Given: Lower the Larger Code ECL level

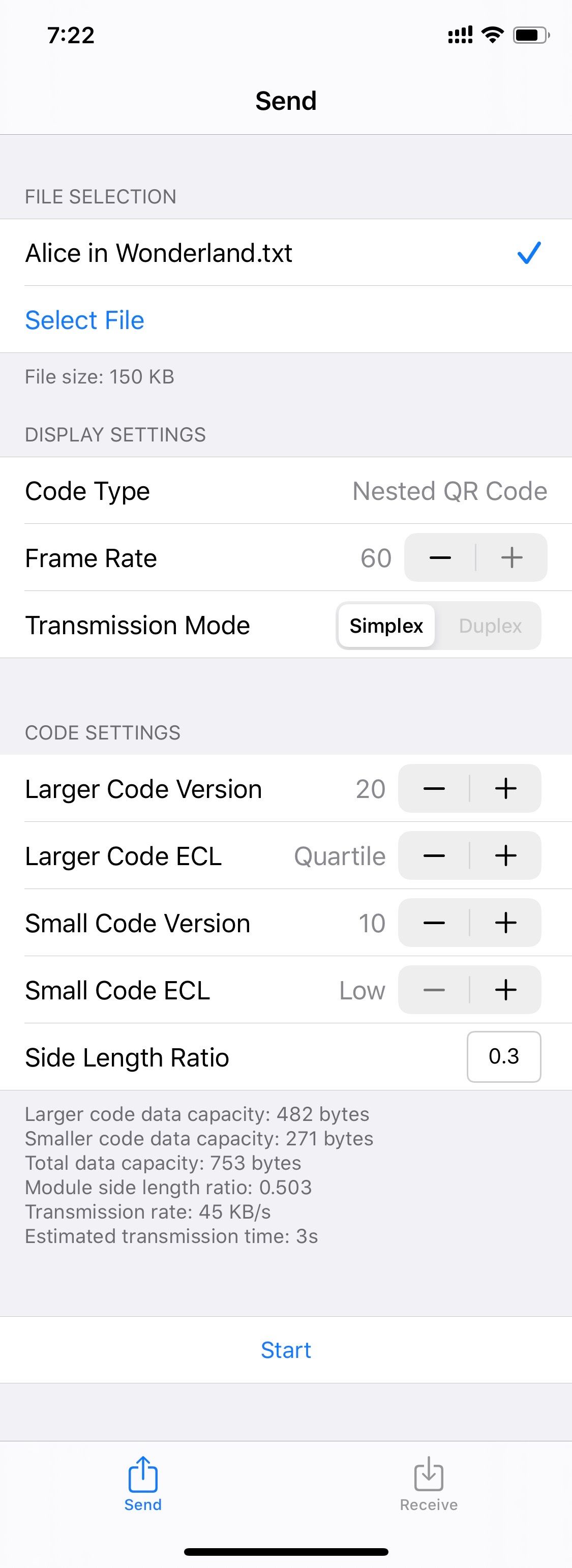Looking at the screenshot, I should click(434, 856).
